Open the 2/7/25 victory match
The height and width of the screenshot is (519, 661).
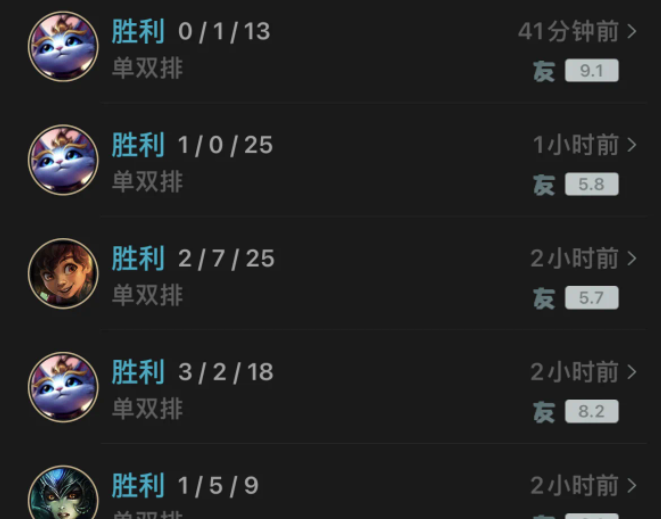click(330, 275)
